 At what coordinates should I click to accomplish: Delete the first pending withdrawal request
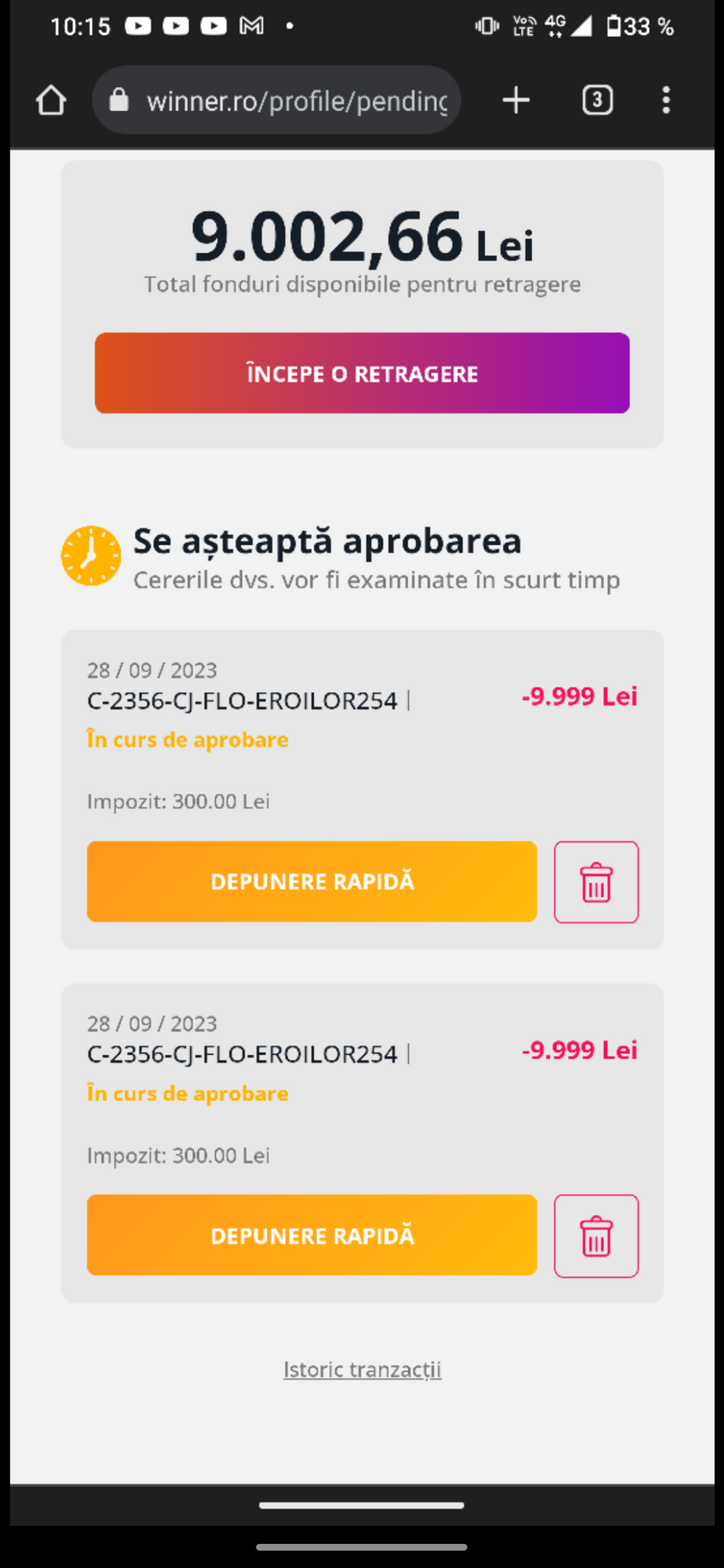pyautogui.click(x=597, y=882)
